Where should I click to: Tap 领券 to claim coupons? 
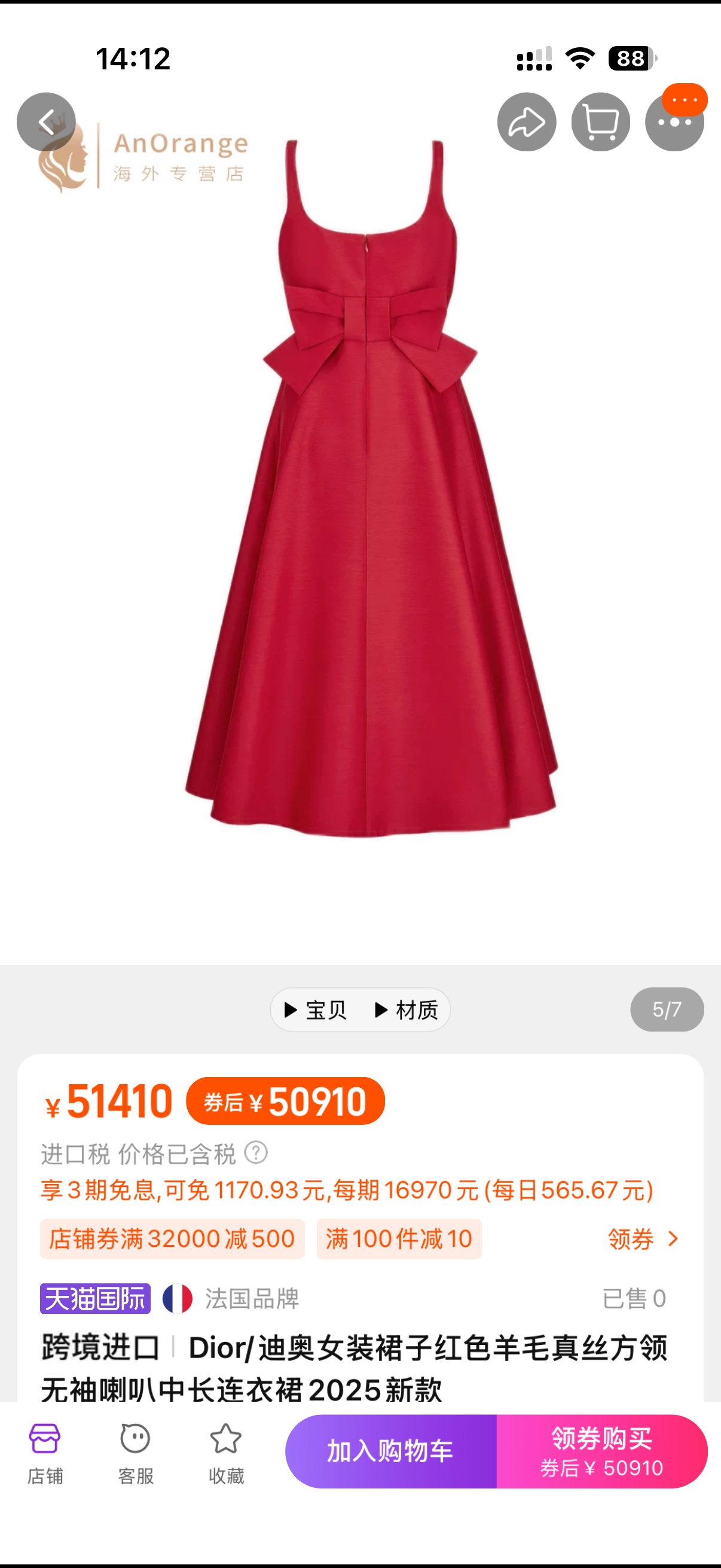[642, 1238]
